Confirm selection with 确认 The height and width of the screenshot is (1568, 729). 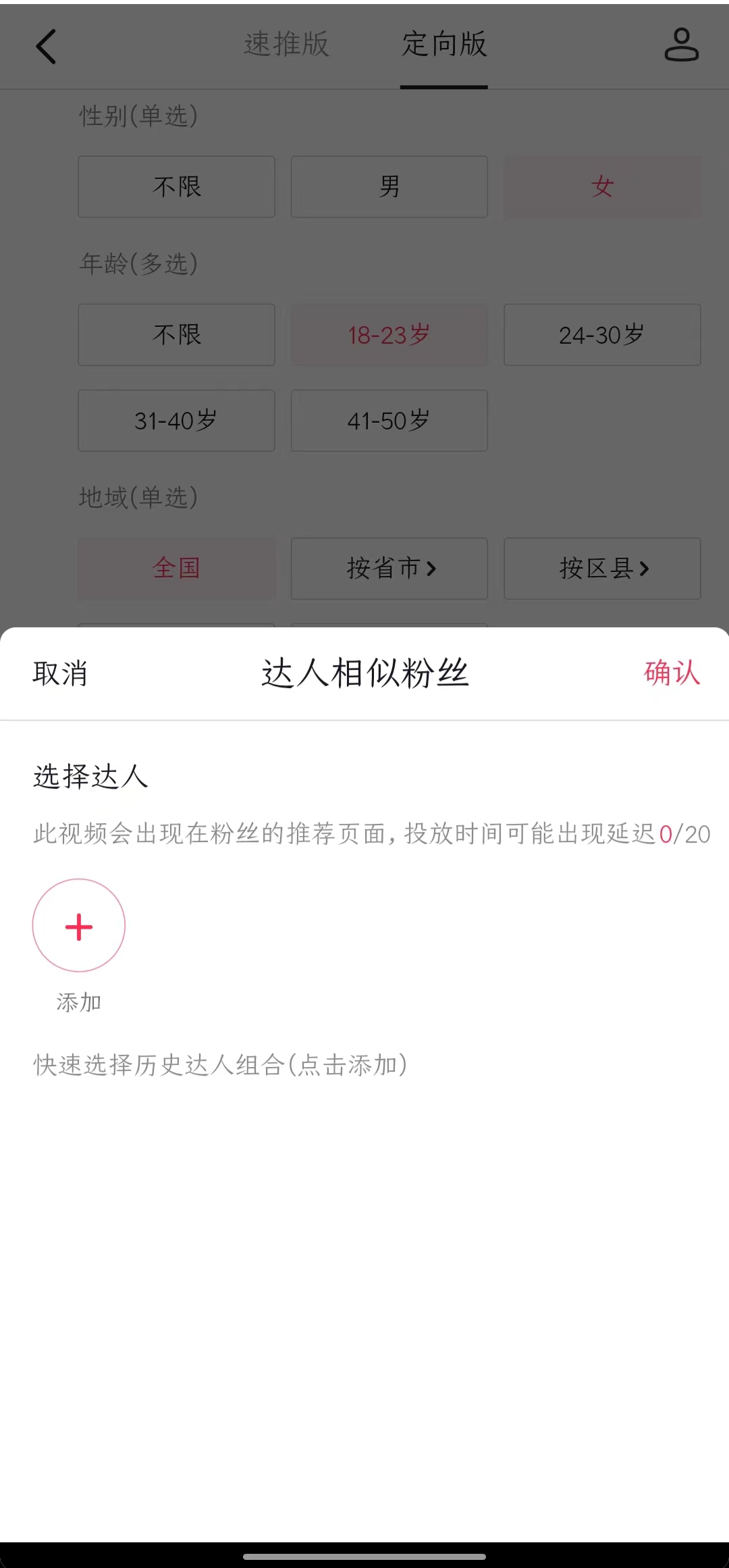(x=672, y=673)
